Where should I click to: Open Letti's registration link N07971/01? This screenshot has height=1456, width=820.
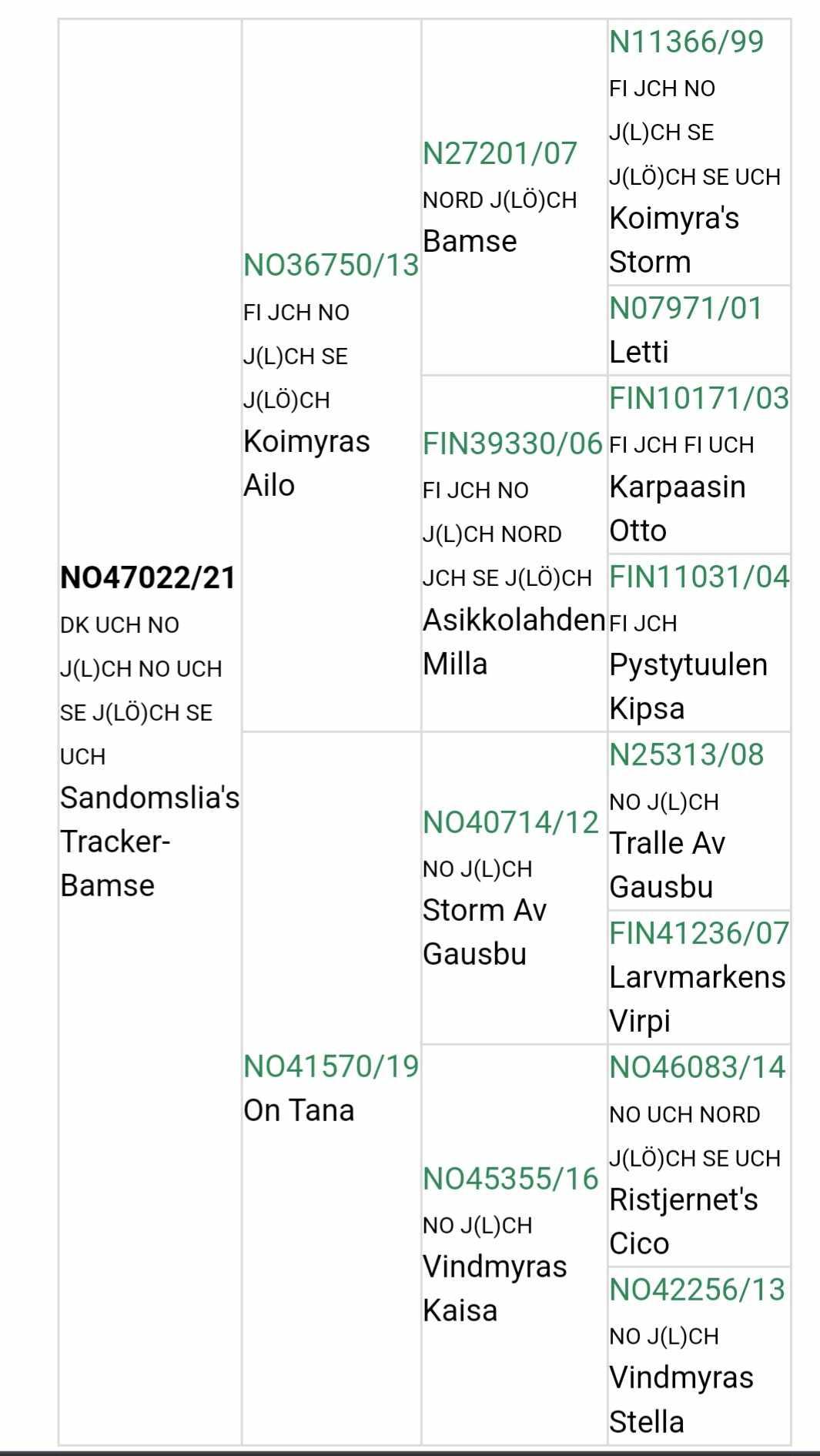(x=685, y=308)
